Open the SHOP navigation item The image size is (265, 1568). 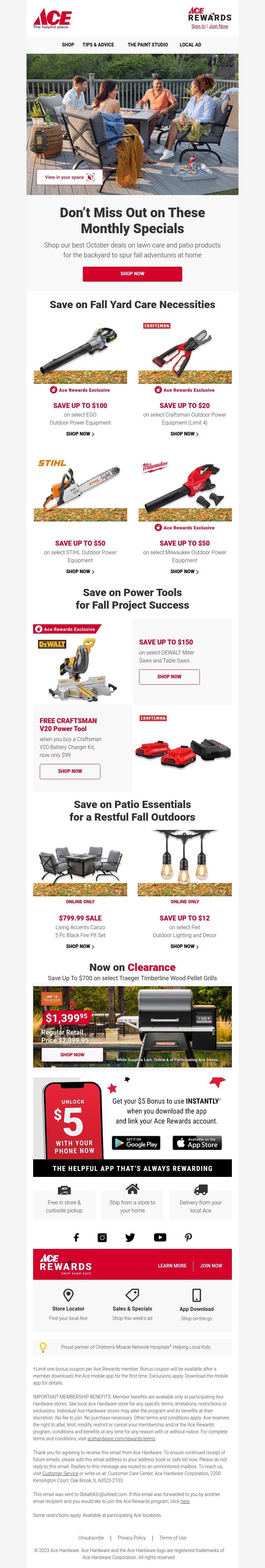click(x=68, y=44)
